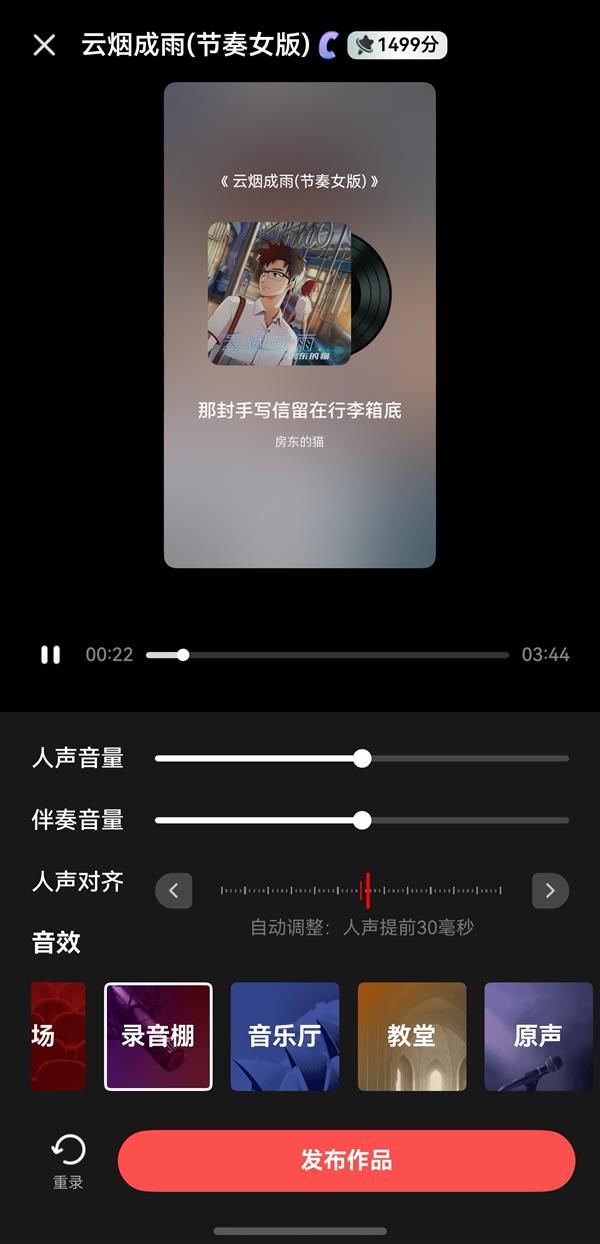
Task: Choose the 教堂 sound effect
Action: pyautogui.click(x=412, y=1036)
